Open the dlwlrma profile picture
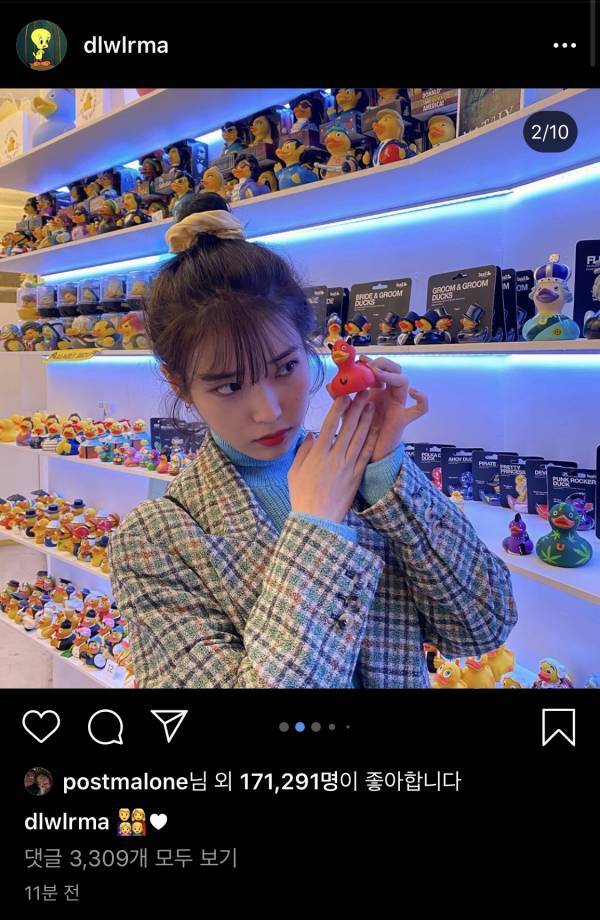The image size is (600, 920). (42, 45)
